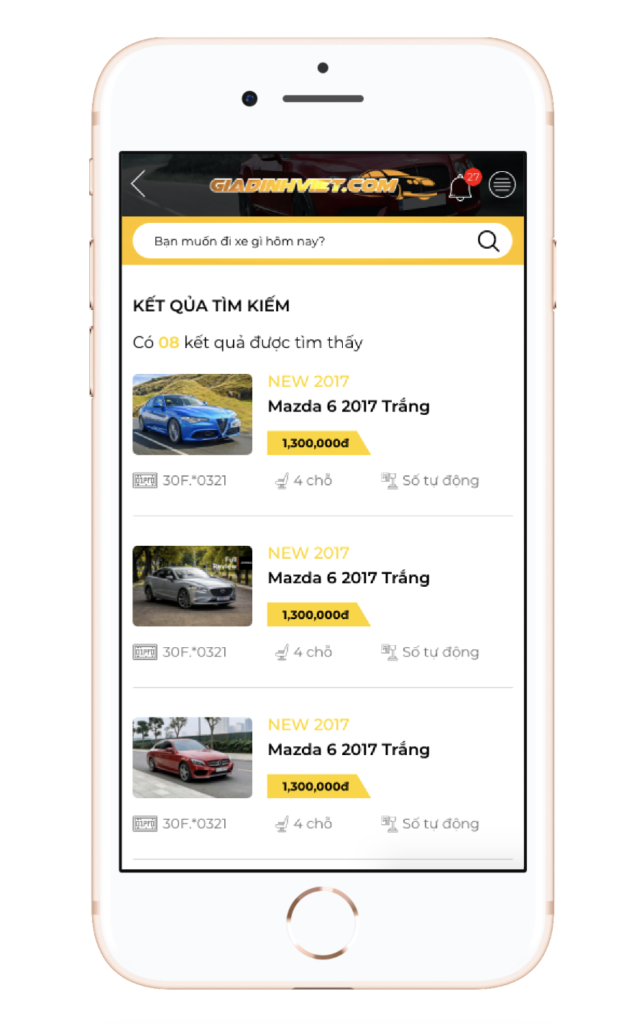Go back using the header arrow
Image resolution: width=634 pixels, height=1024 pixels.
(x=139, y=184)
